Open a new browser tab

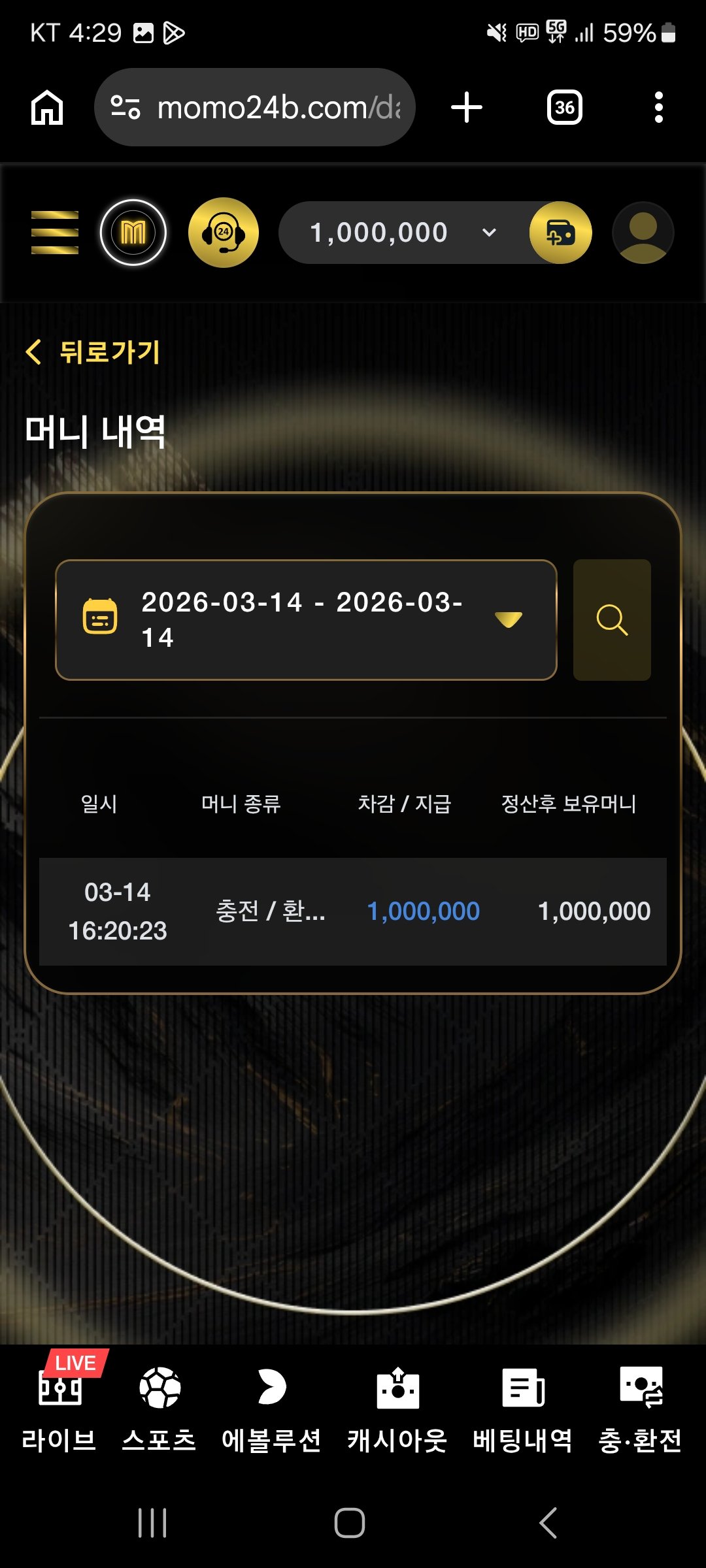tap(467, 107)
